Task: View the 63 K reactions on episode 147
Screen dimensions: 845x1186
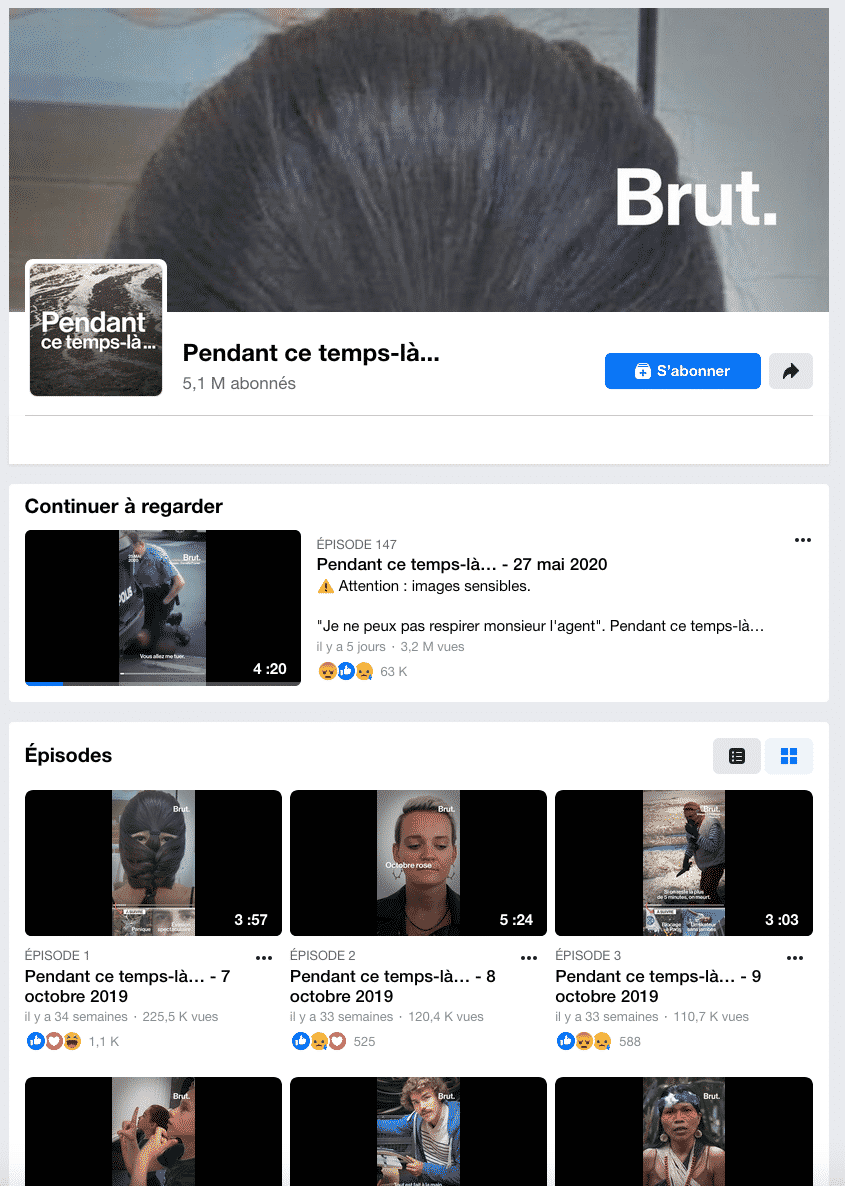Action: [362, 671]
